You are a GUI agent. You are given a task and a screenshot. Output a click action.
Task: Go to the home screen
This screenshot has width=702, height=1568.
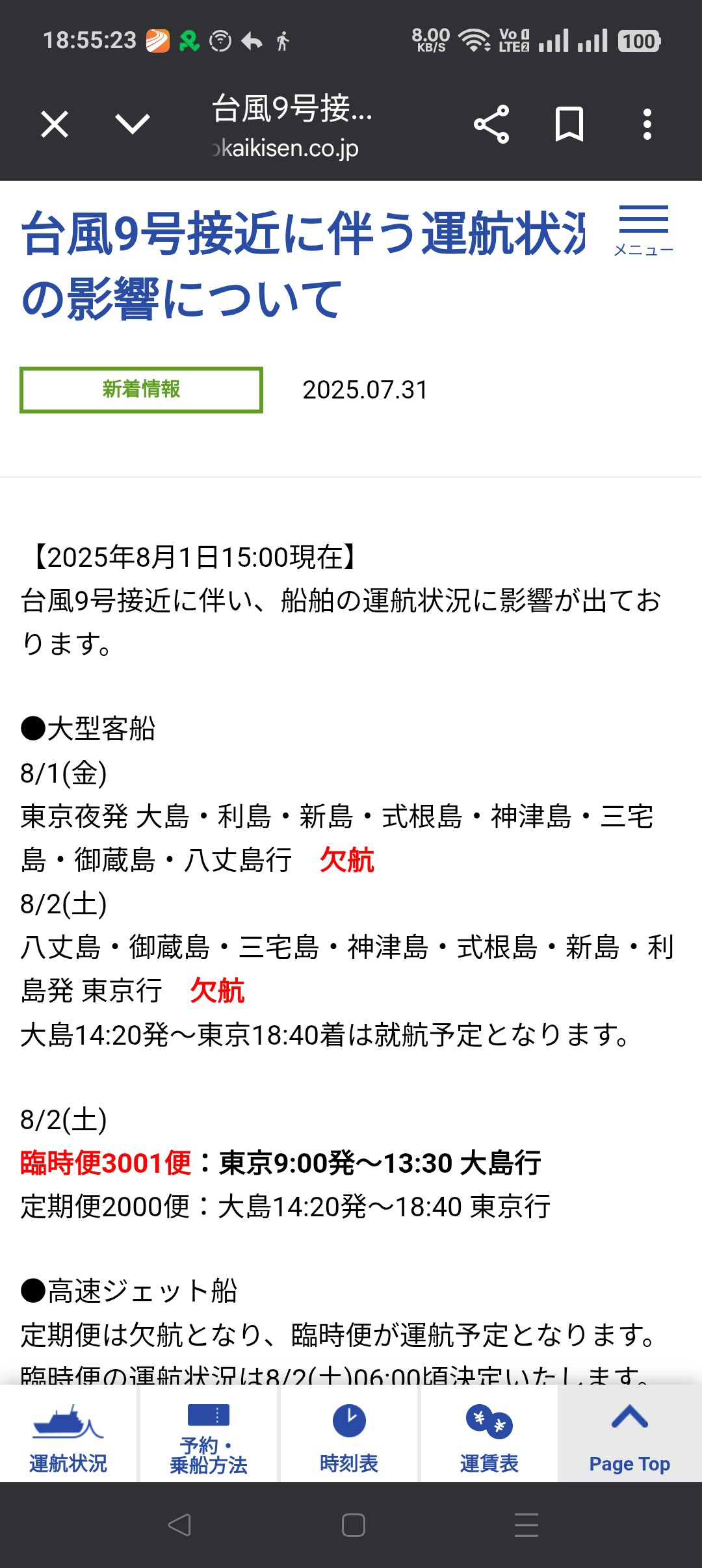click(x=353, y=1525)
